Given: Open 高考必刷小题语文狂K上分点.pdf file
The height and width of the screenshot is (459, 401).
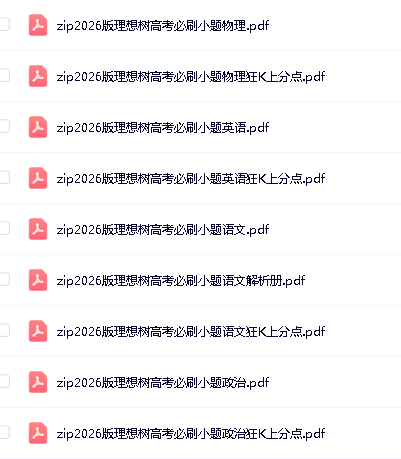Looking at the screenshot, I should click(191, 331).
